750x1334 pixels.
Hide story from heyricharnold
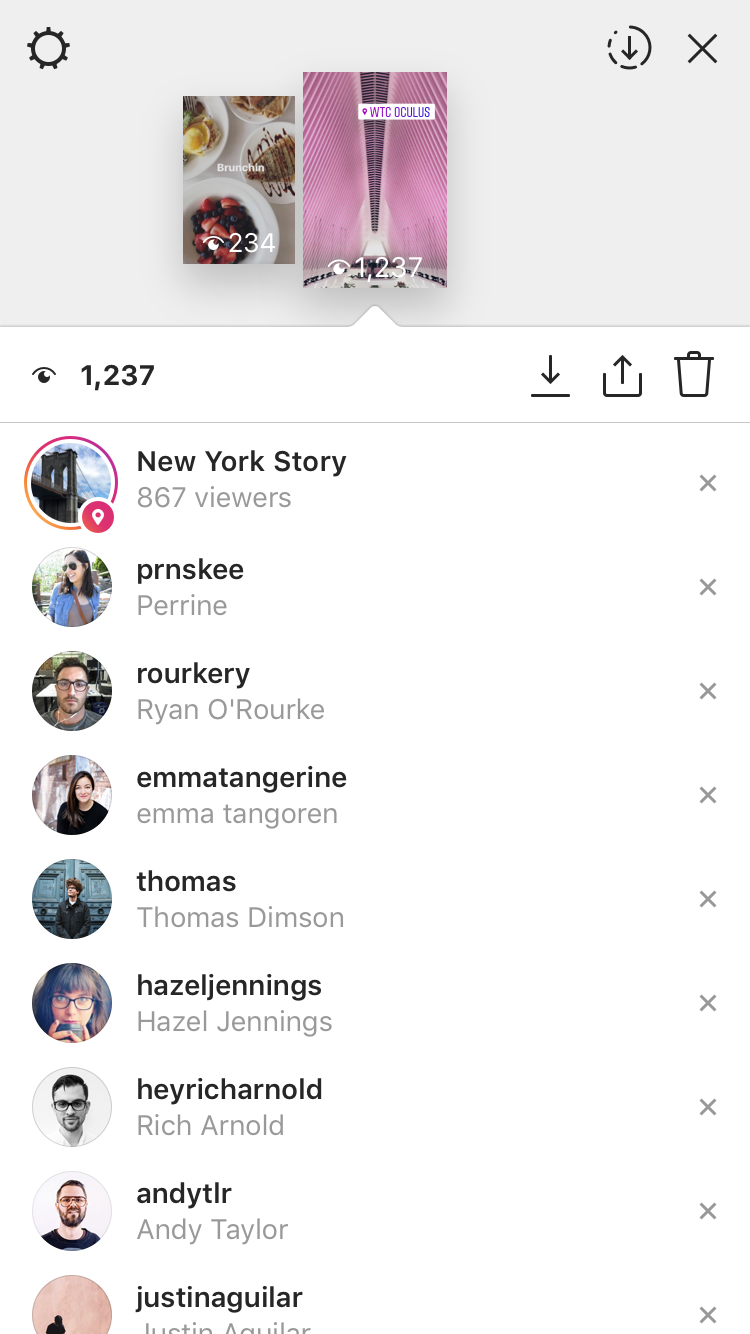click(x=708, y=1107)
